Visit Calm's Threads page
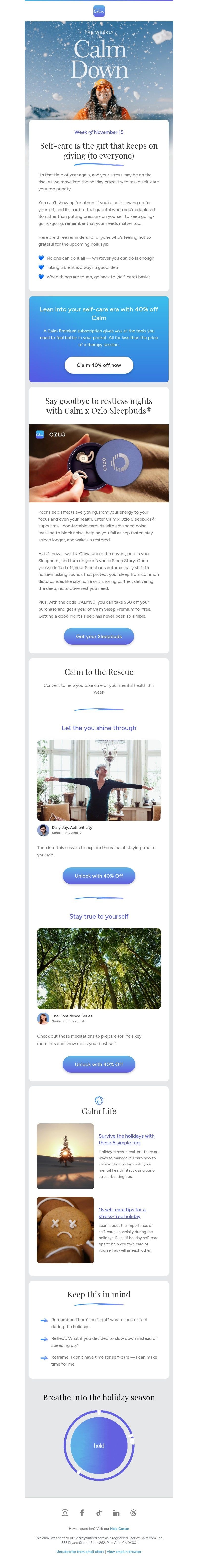The image size is (198, 1568). [133, 1512]
